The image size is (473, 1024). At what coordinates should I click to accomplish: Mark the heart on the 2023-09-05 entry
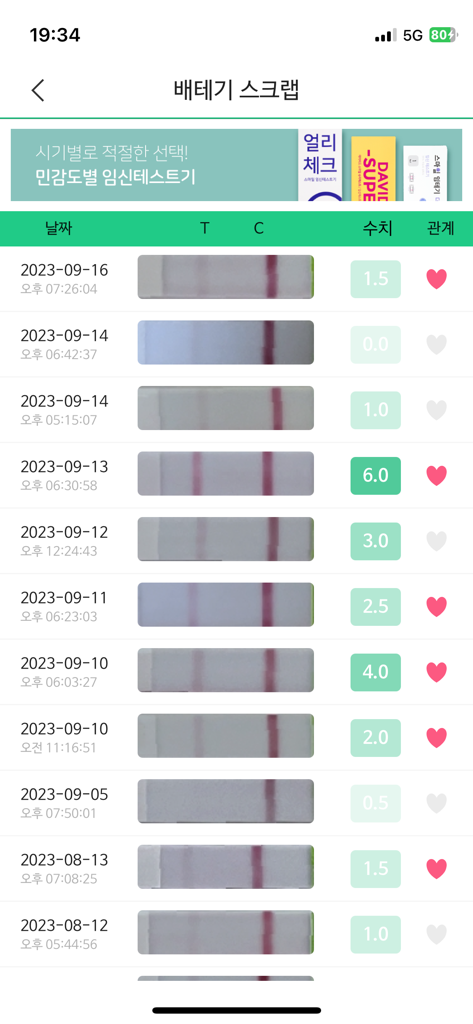(436, 803)
